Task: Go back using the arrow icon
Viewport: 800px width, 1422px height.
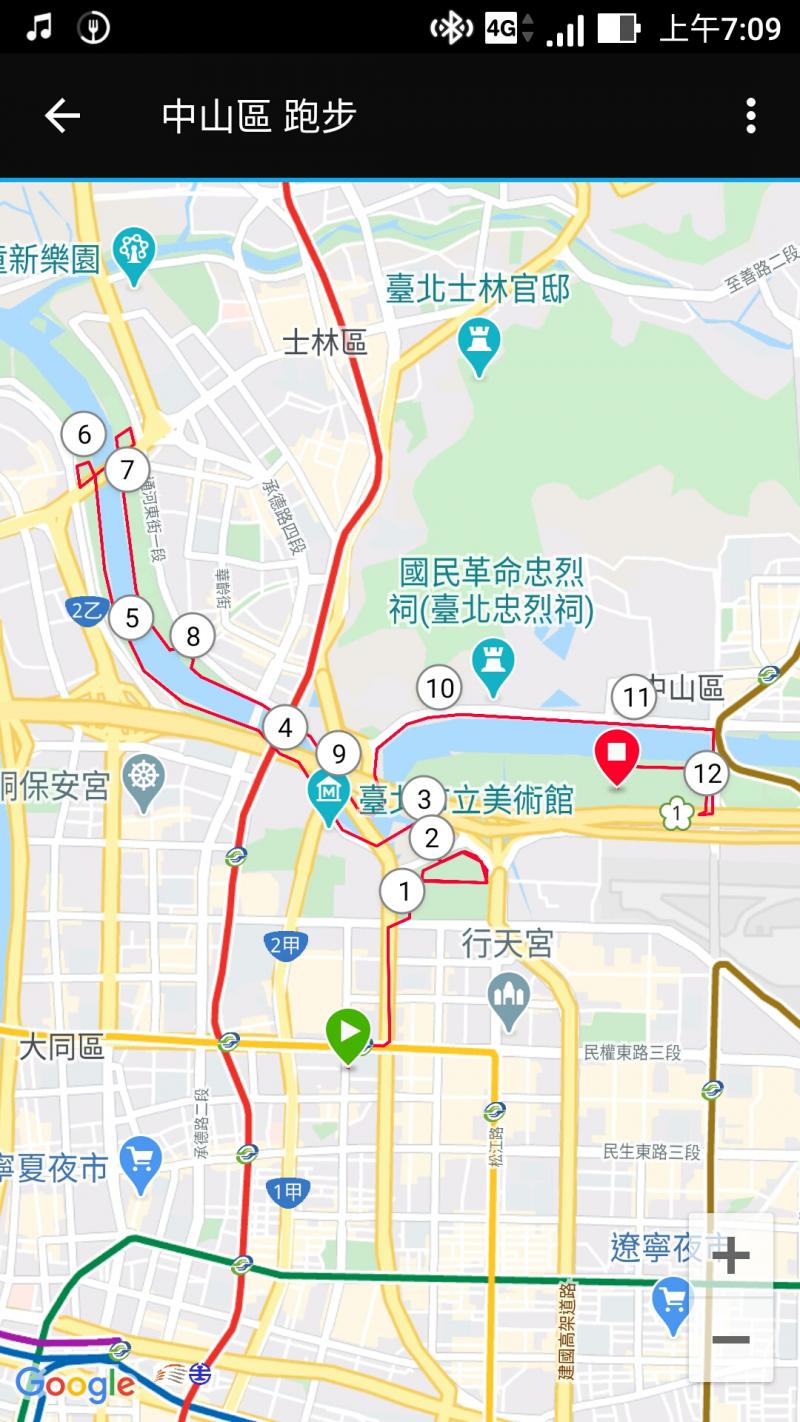Action: [62, 117]
